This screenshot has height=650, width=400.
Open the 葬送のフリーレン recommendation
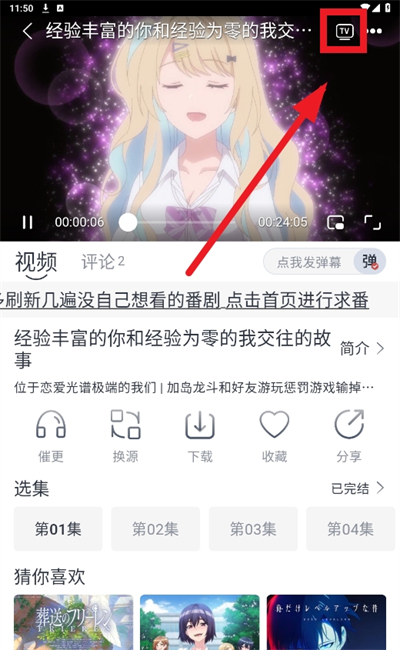(x=74, y=622)
